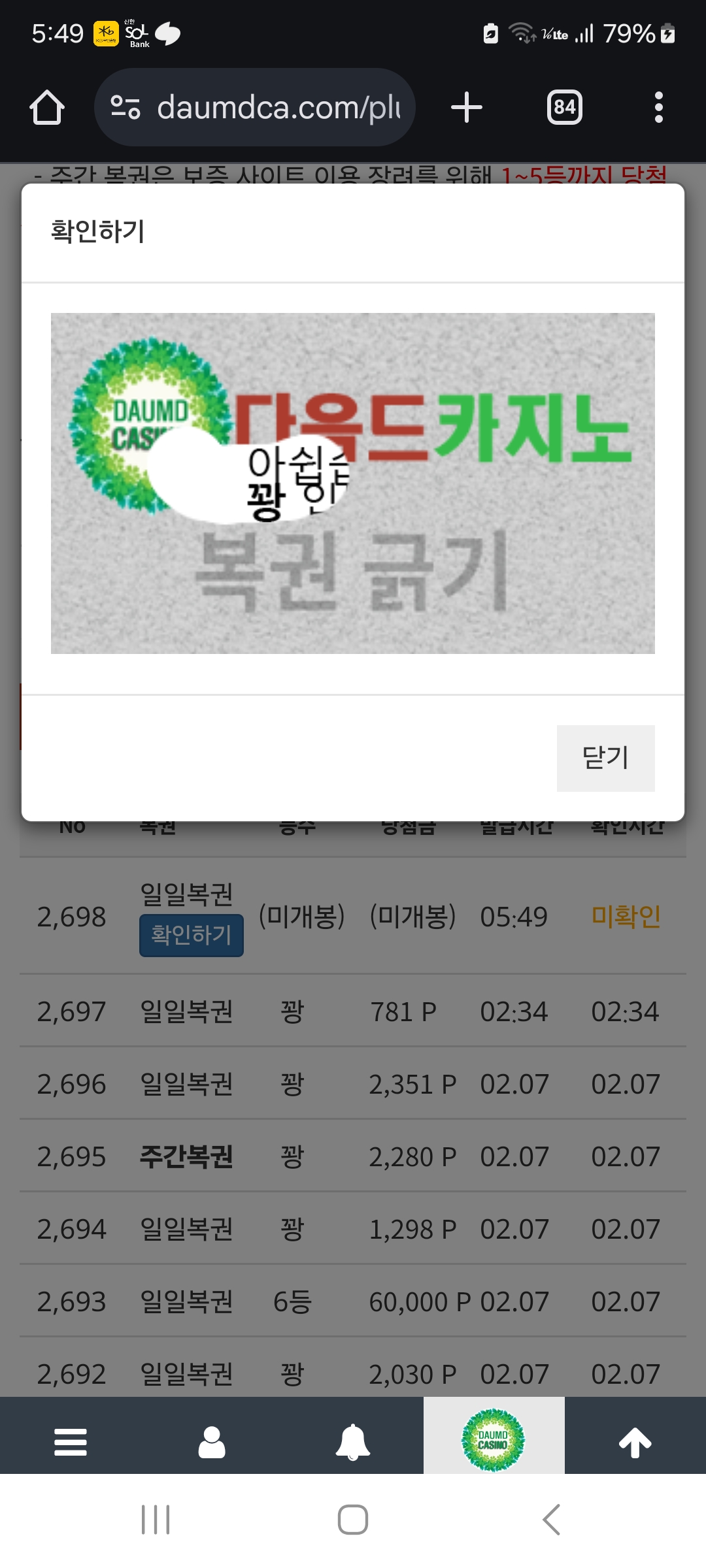Open the browser overflow menu
Screen dimensions: 706x1568
(658, 107)
